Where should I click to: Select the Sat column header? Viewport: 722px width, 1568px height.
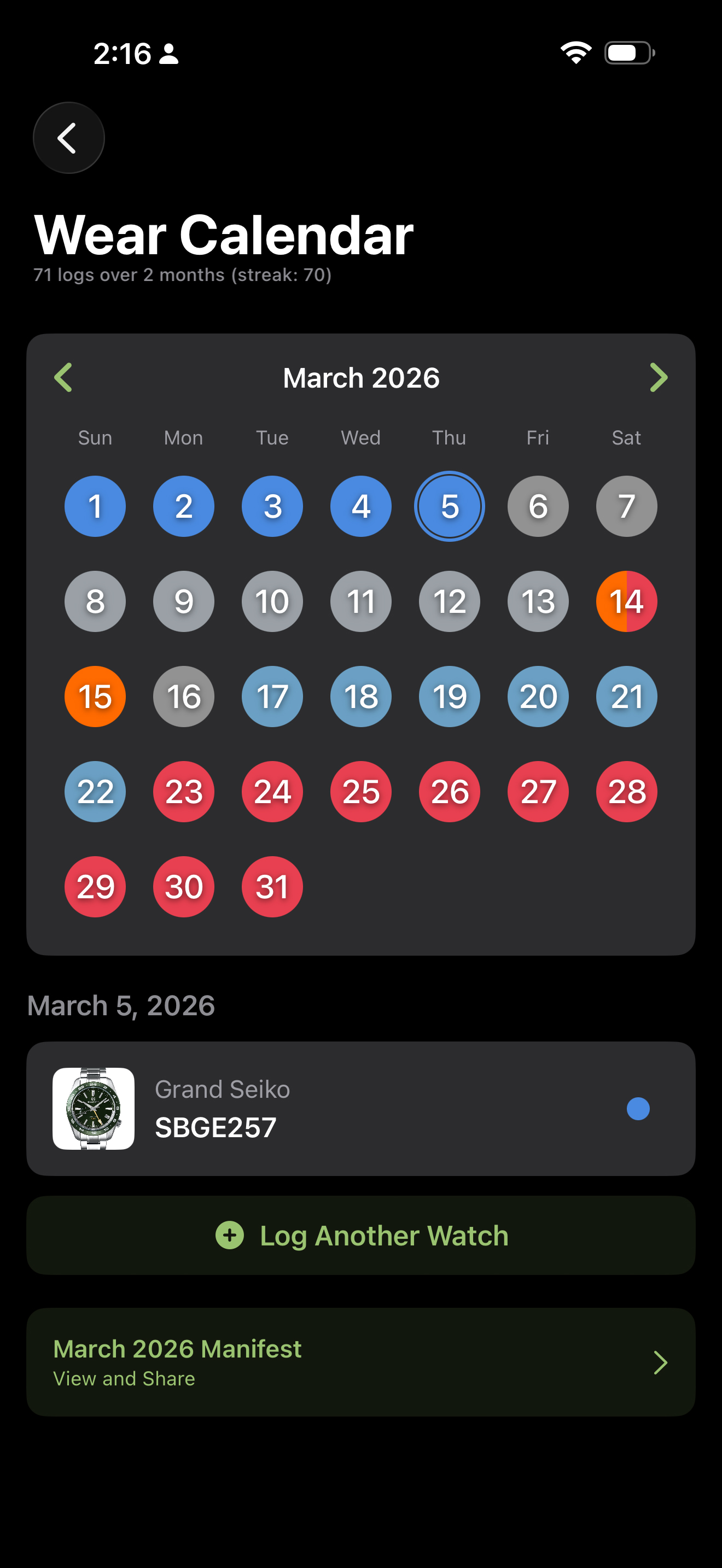pyautogui.click(x=626, y=438)
